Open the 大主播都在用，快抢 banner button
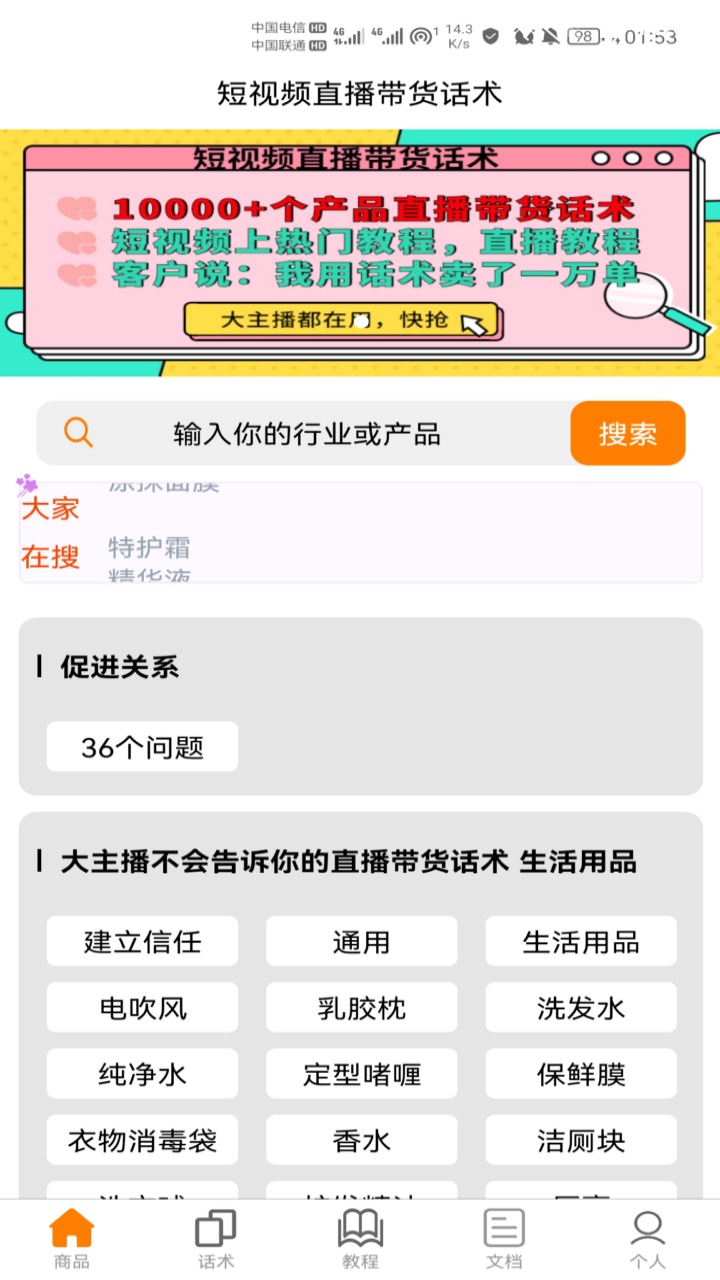The width and height of the screenshot is (720, 1280). coord(345,322)
